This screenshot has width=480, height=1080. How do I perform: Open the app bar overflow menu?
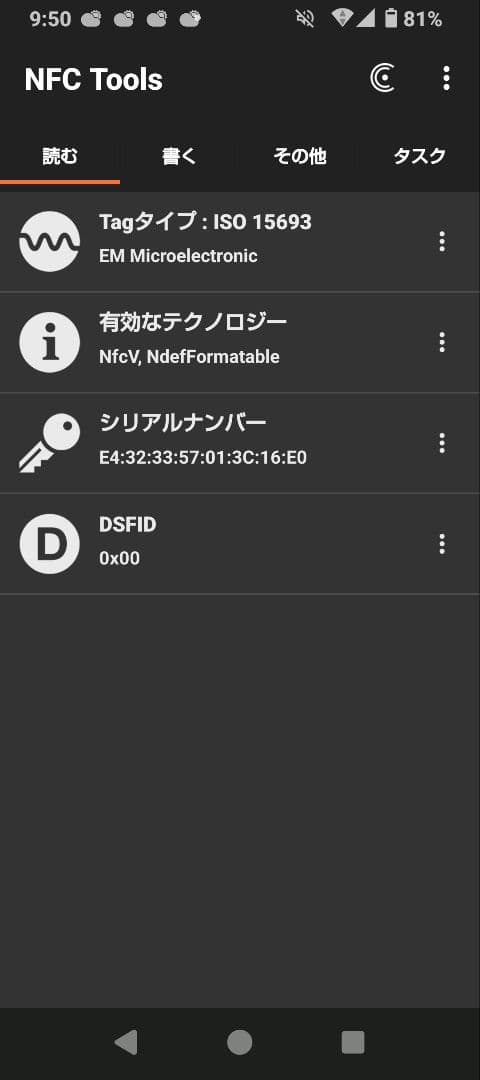[446, 79]
